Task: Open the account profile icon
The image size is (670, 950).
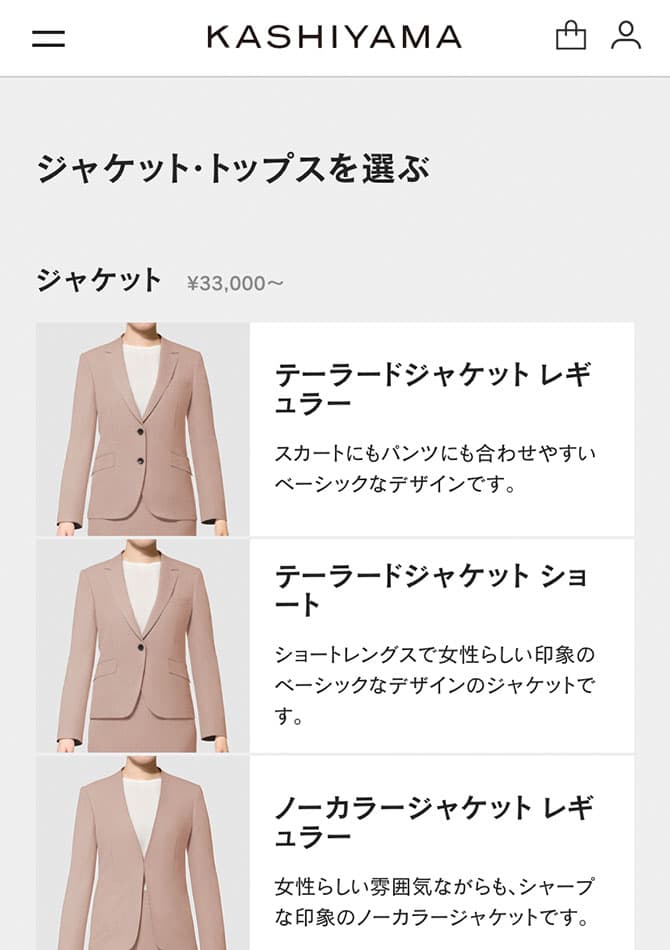Action: pyautogui.click(x=626, y=36)
